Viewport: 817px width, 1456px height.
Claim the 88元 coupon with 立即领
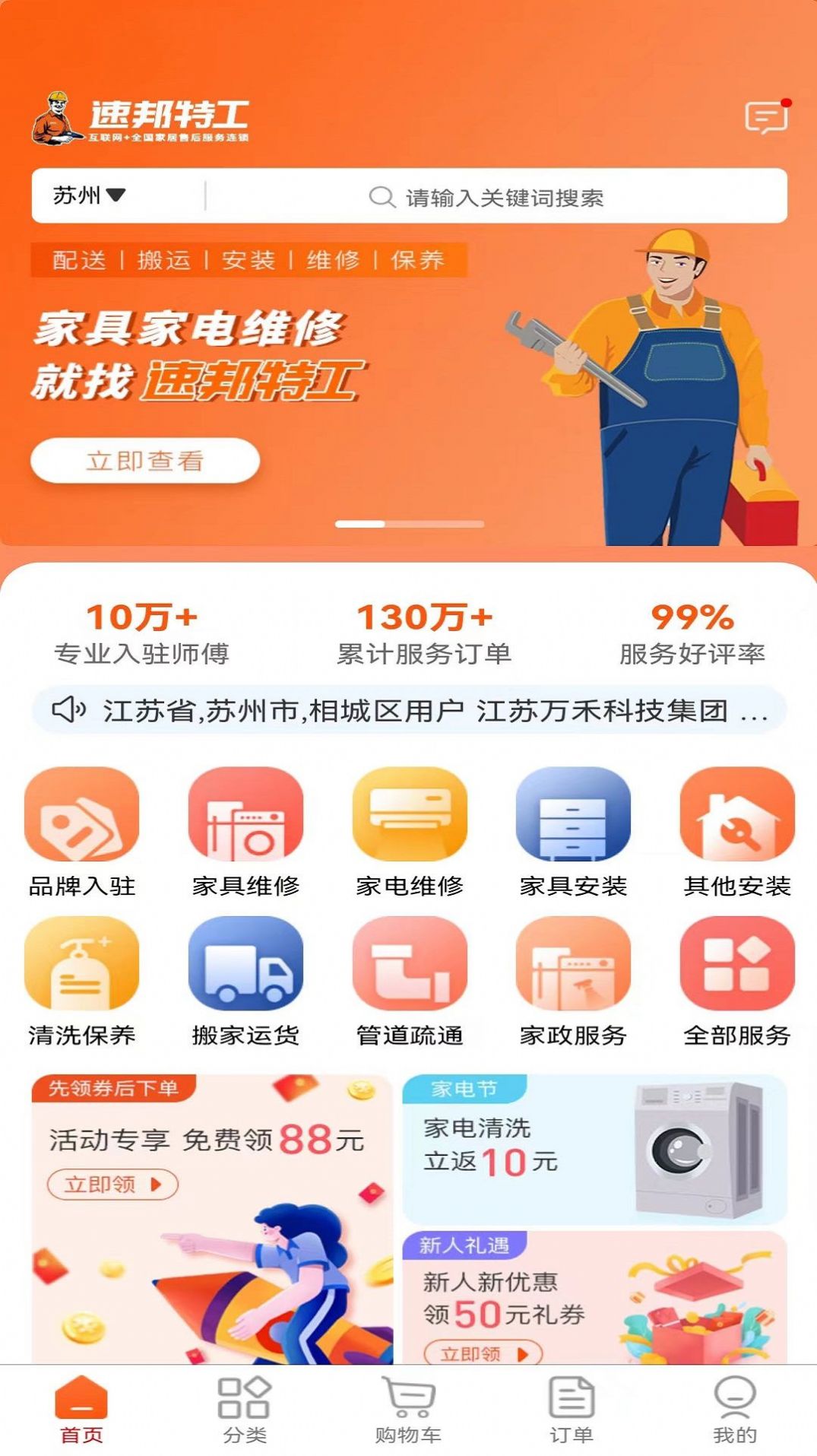[x=112, y=1185]
